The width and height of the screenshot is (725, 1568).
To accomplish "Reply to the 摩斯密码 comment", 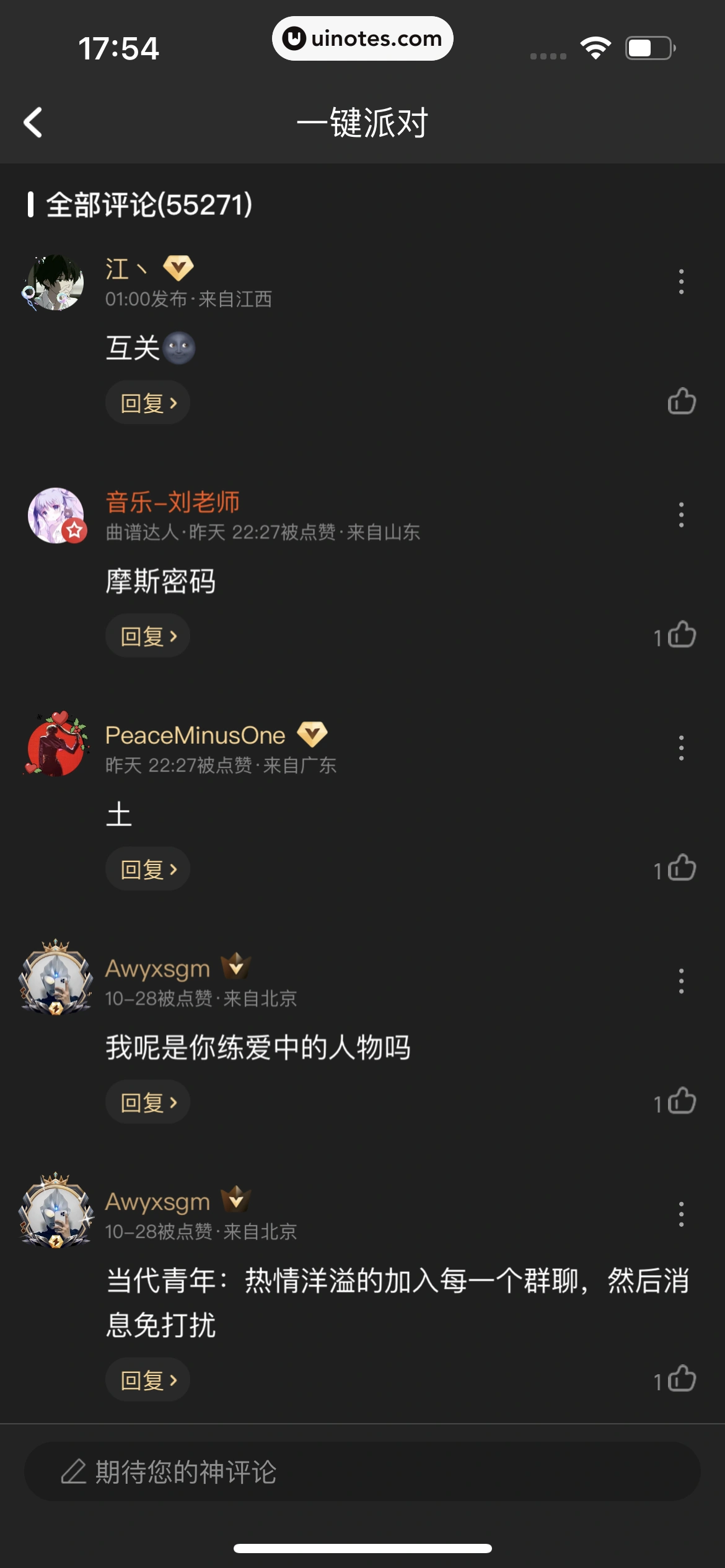I will click(147, 636).
